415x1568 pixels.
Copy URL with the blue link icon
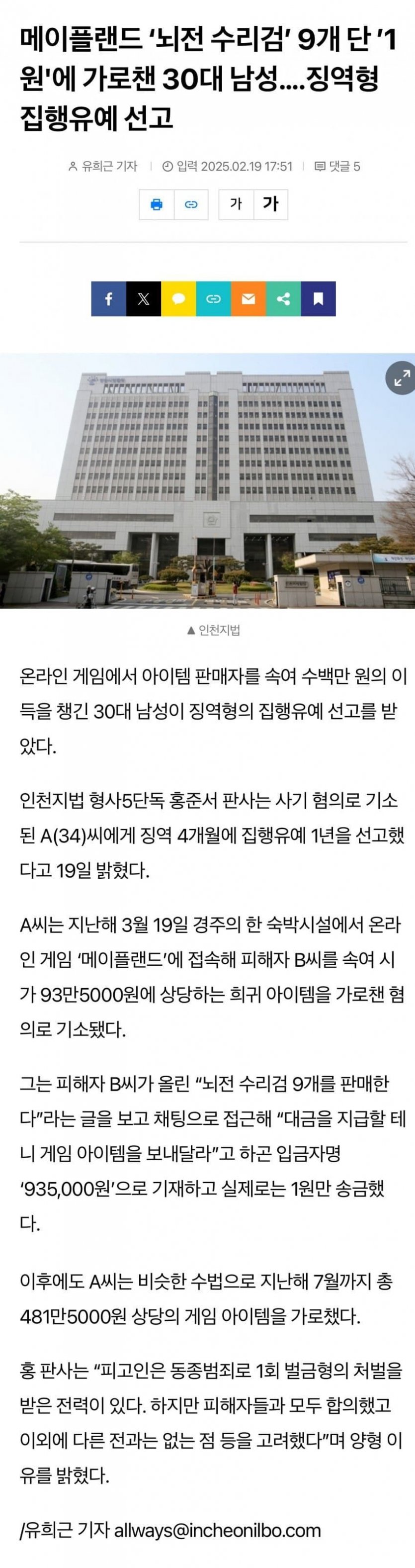click(x=214, y=299)
